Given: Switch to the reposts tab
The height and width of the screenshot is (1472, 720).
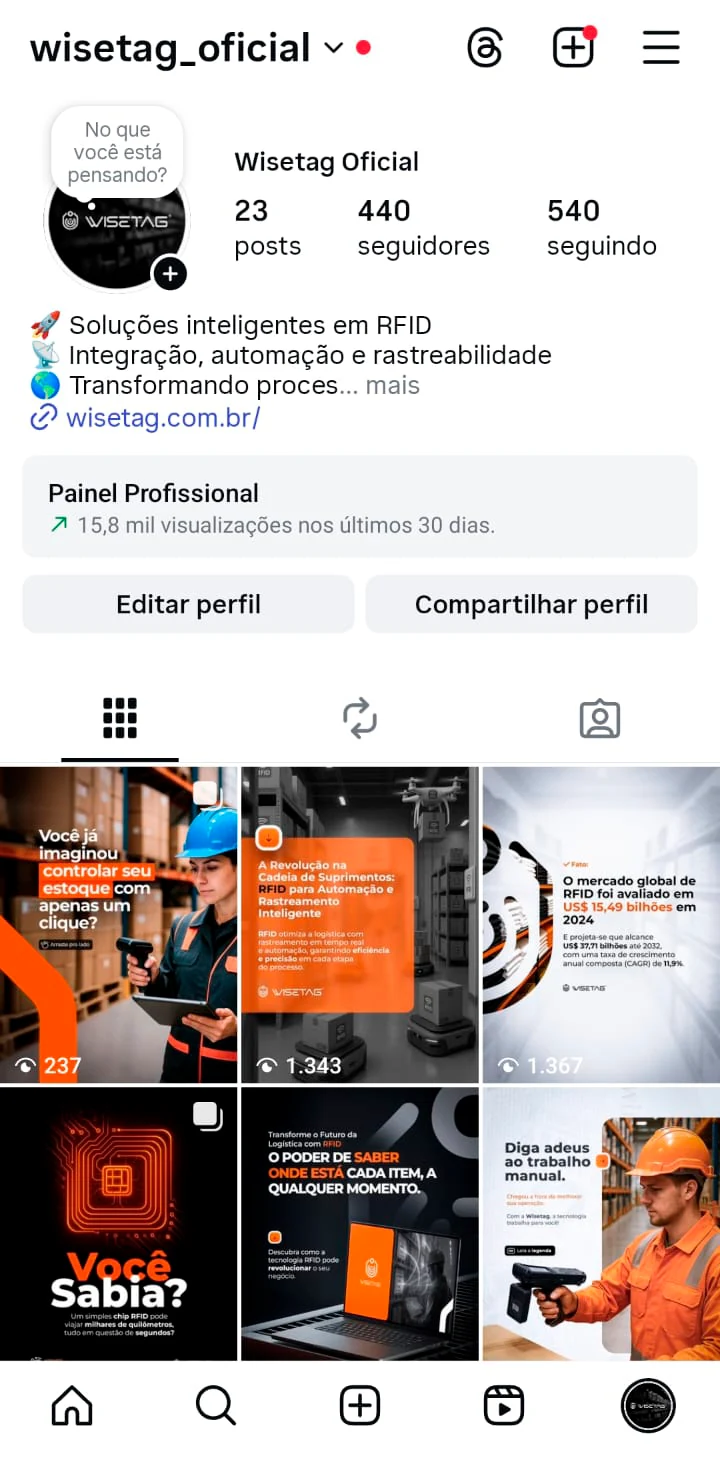Looking at the screenshot, I should coord(360,717).
